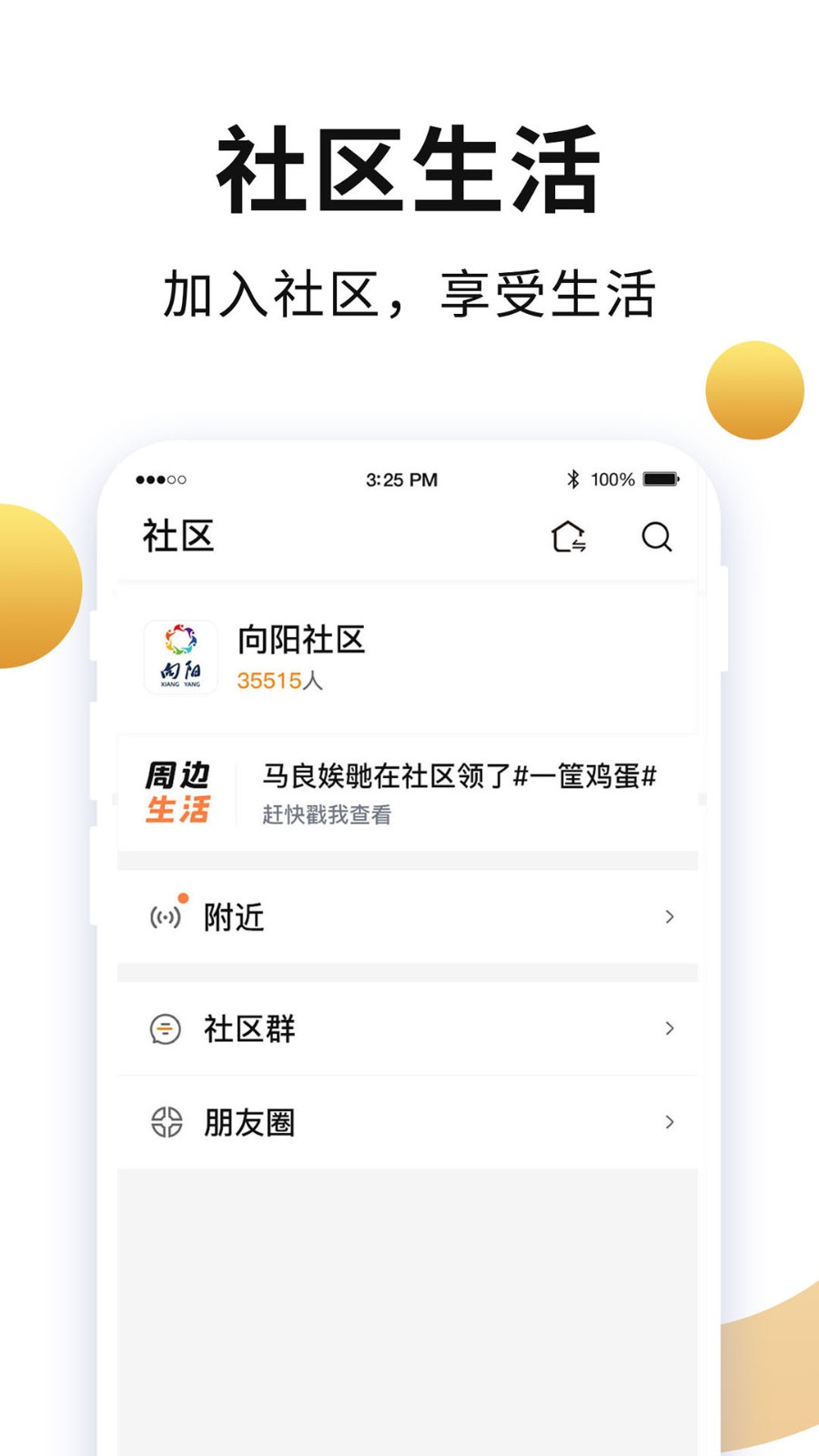Tap the signal icon next to 附近
The width and height of the screenshot is (819, 1456).
(x=166, y=917)
